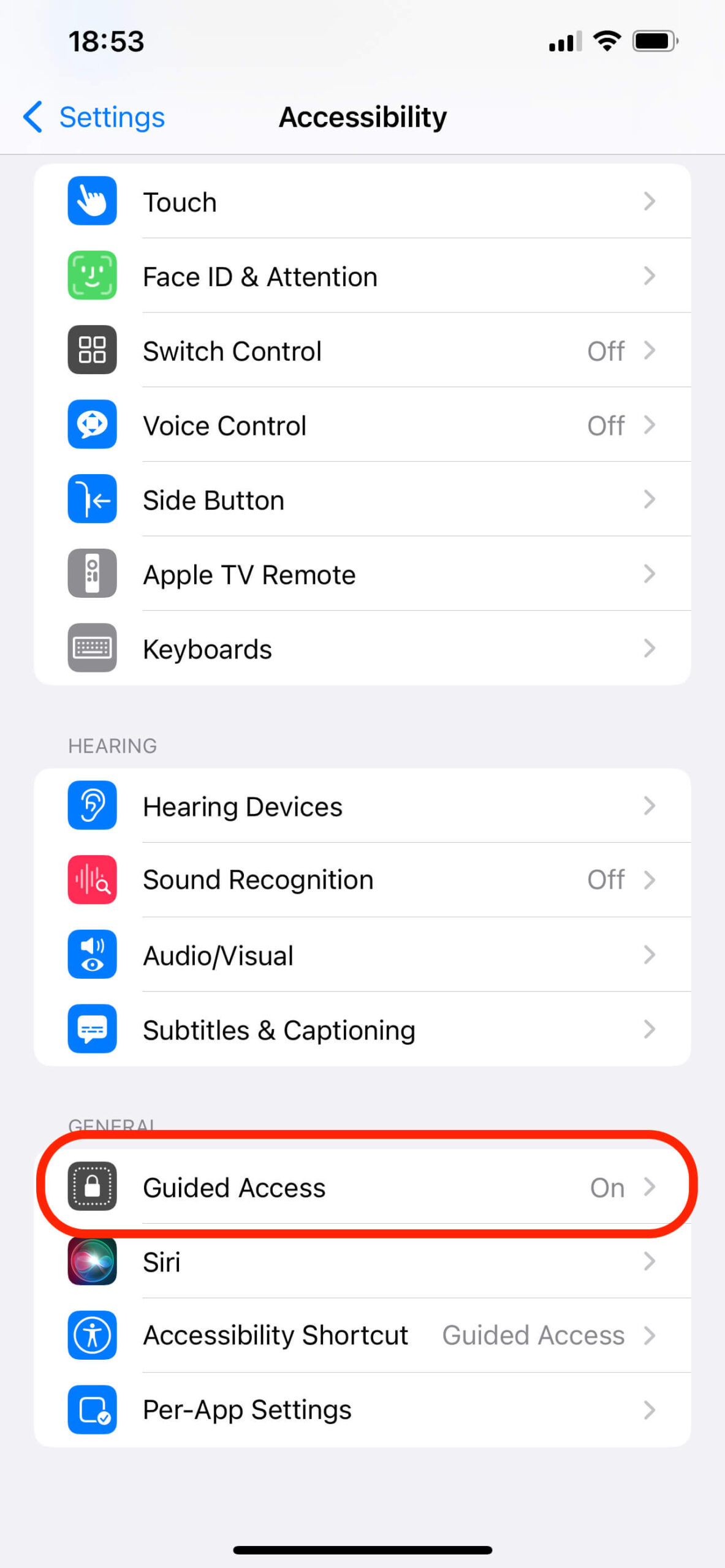Click the Accessibility Shortcut figure icon

click(x=92, y=1336)
